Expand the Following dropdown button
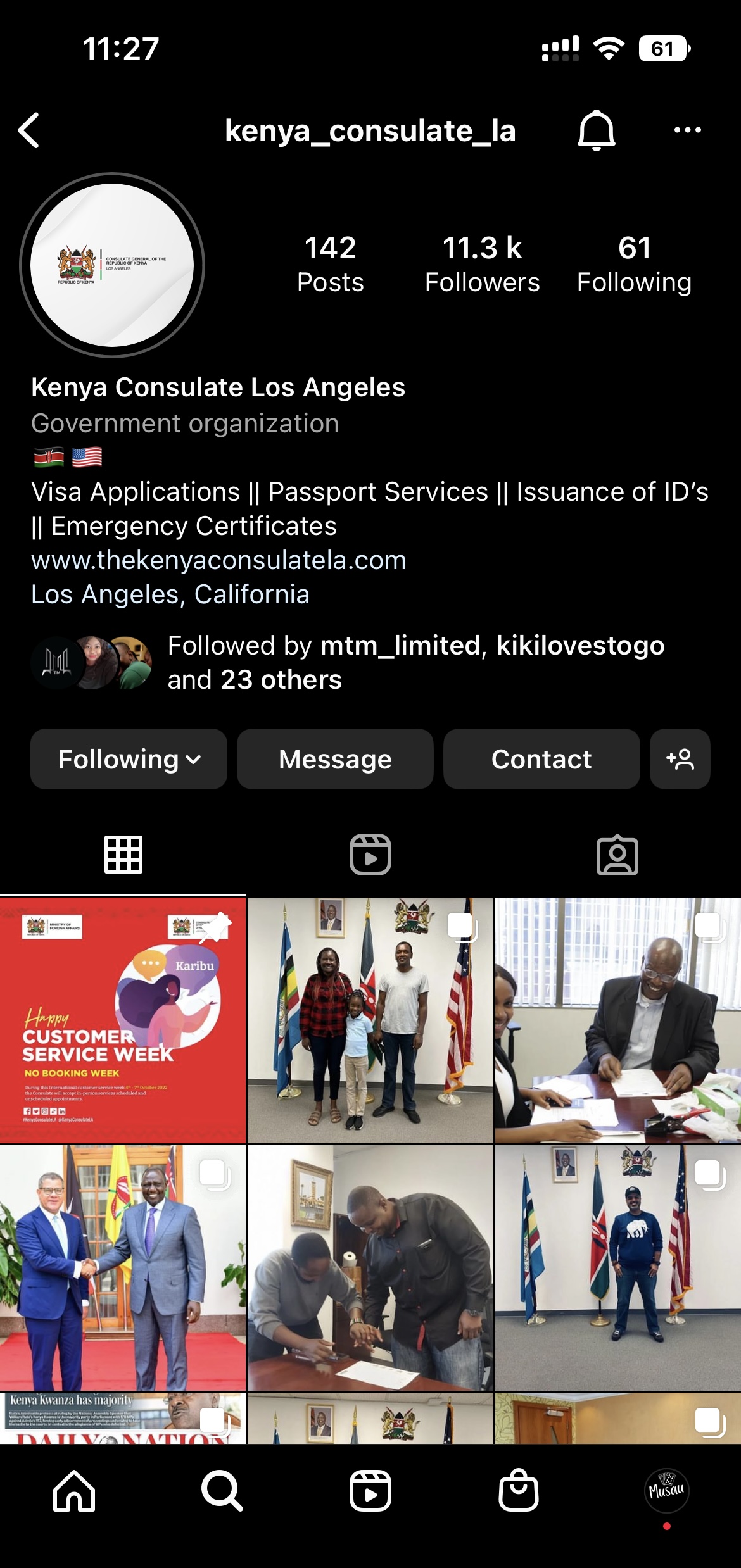The image size is (741, 1568). coord(129,759)
